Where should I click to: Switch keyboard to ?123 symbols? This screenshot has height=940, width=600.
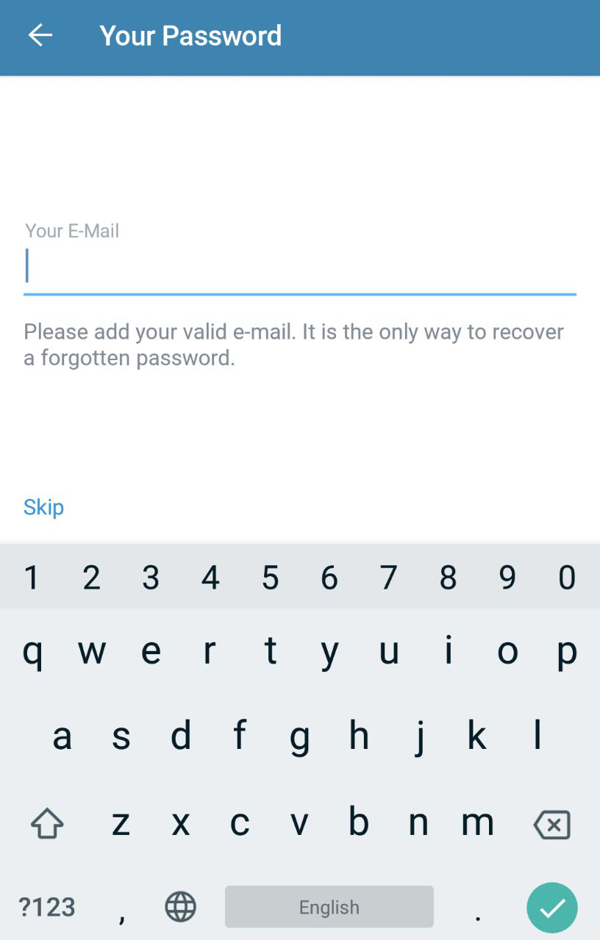coord(47,907)
